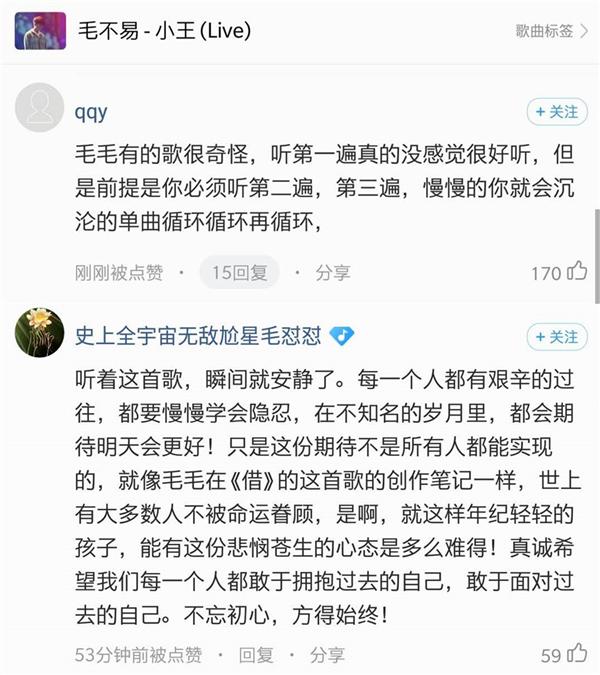Follow 史上全宇宙无敌尬星毛怼怼
The height and width of the screenshot is (675, 600).
[x=557, y=336]
